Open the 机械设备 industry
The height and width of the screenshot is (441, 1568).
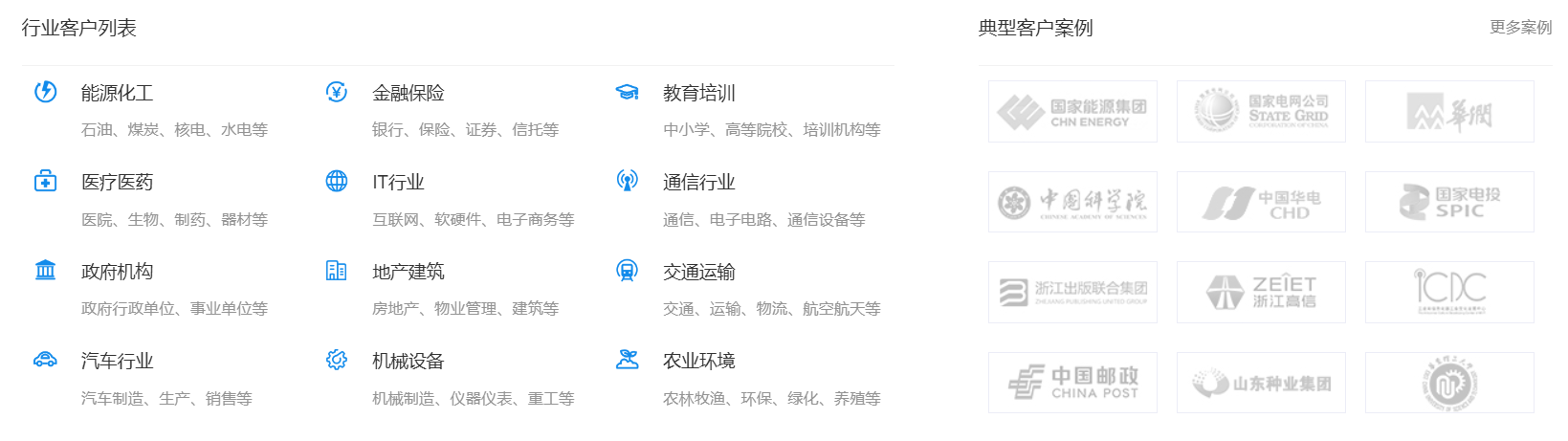pyautogui.click(x=408, y=362)
